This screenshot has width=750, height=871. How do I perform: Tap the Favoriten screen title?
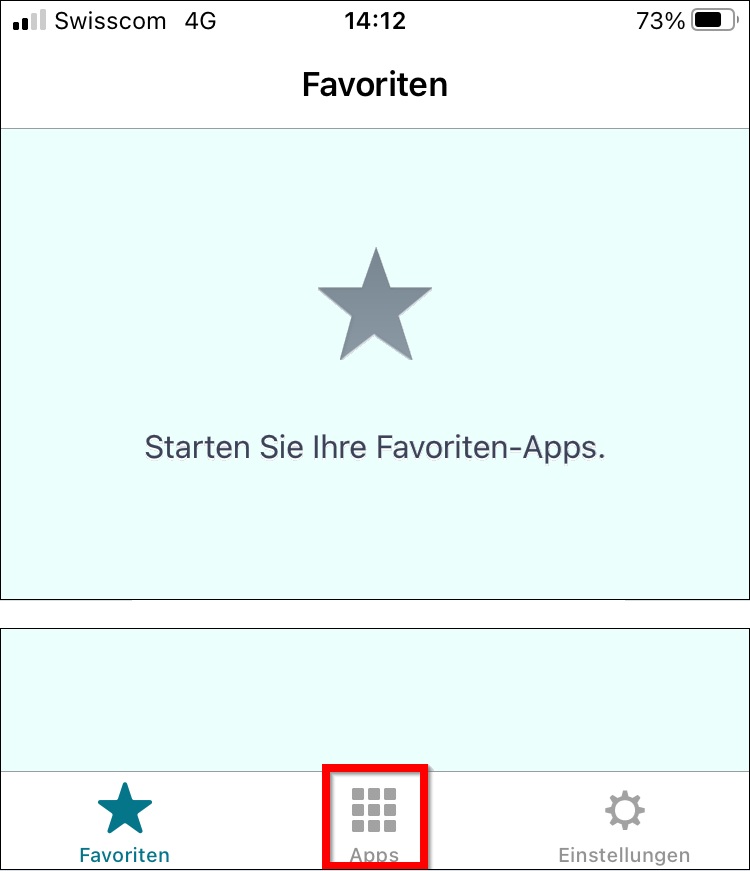pyautogui.click(x=375, y=85)
